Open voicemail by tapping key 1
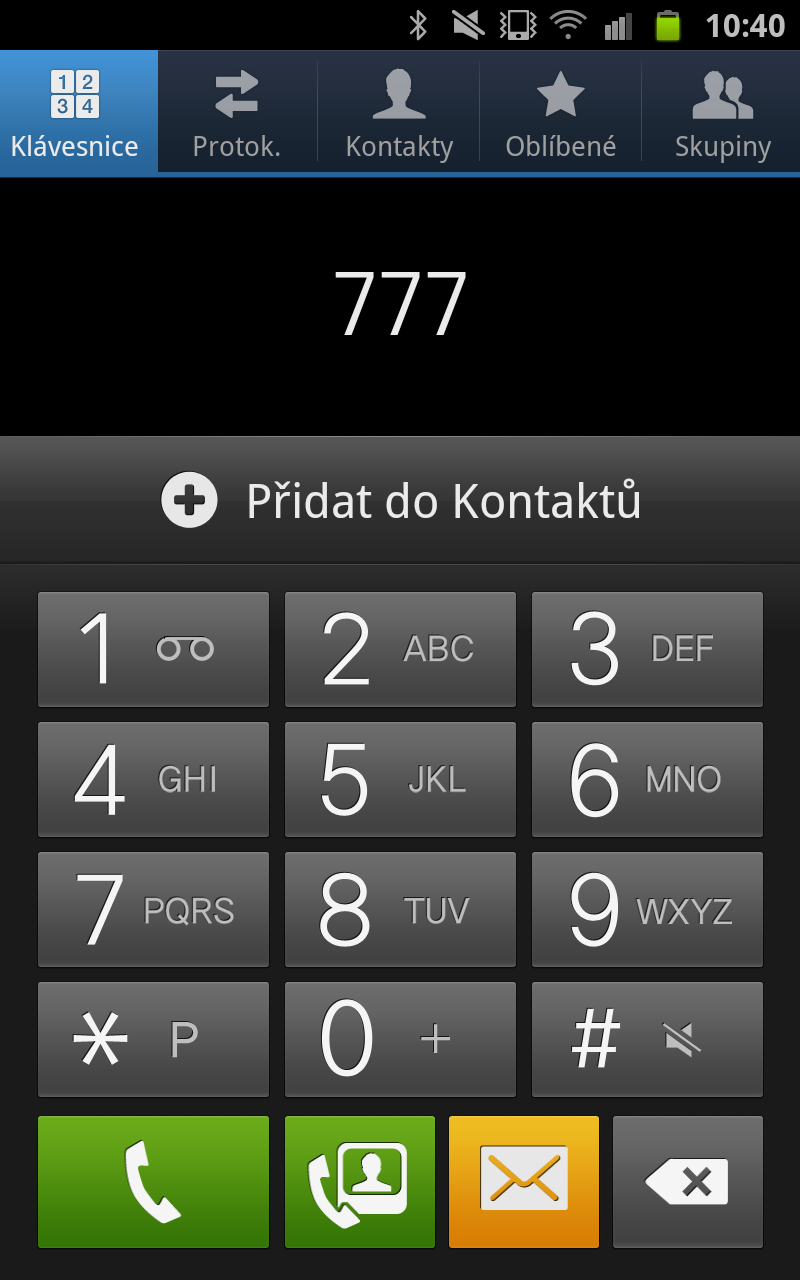 153,649
